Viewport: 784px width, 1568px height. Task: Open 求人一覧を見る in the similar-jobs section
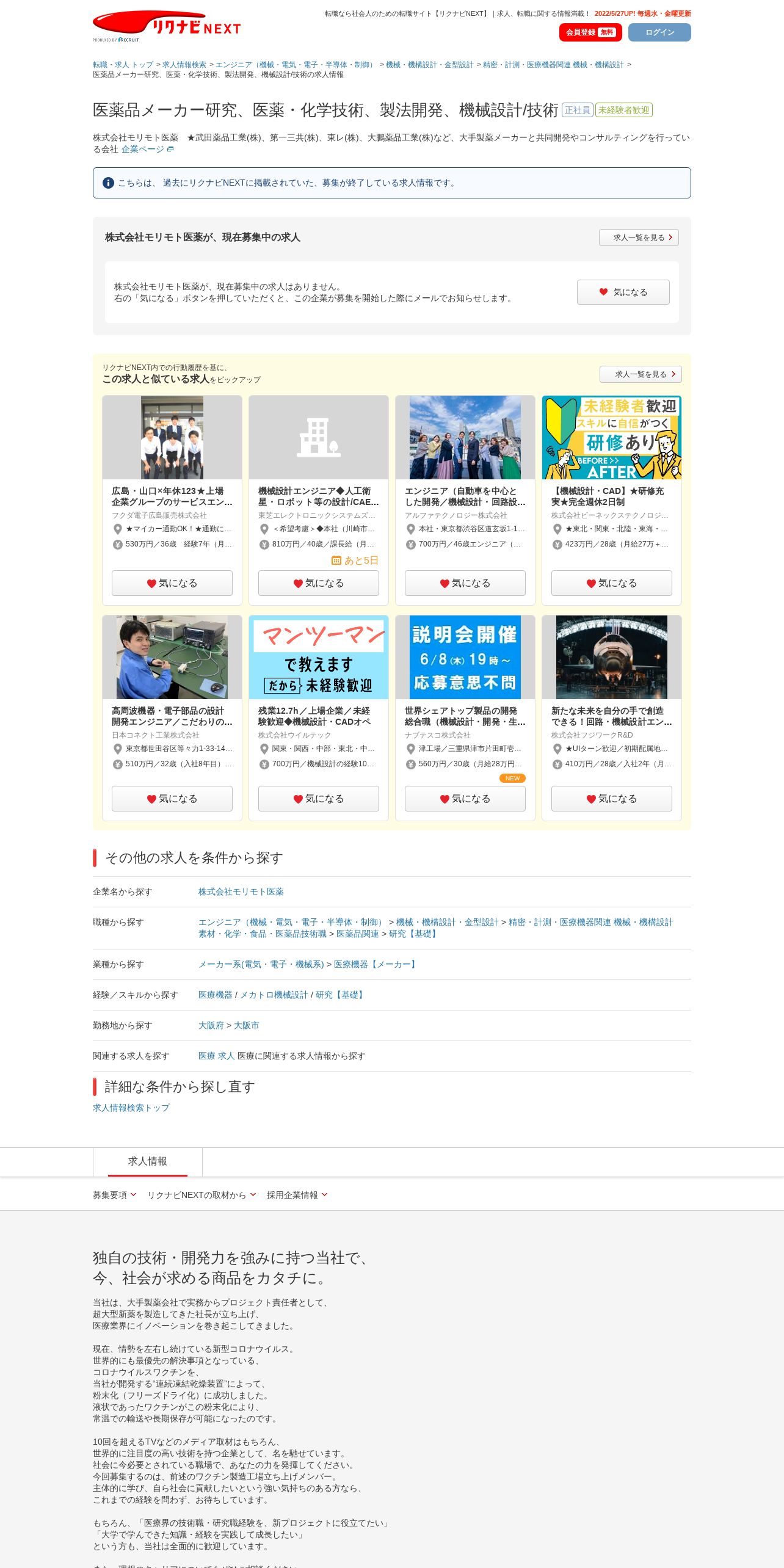click(641, 374)
